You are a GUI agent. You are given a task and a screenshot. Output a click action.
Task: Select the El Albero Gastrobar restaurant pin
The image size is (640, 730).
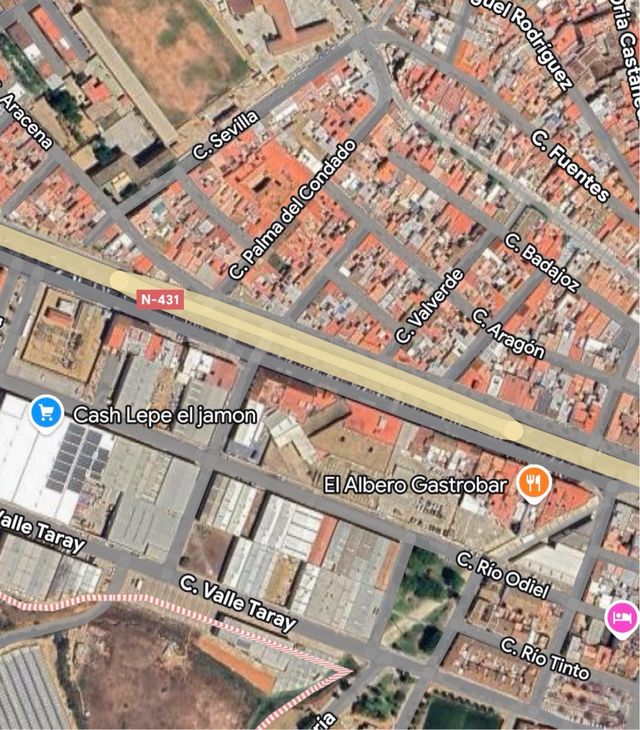(534, 484)
